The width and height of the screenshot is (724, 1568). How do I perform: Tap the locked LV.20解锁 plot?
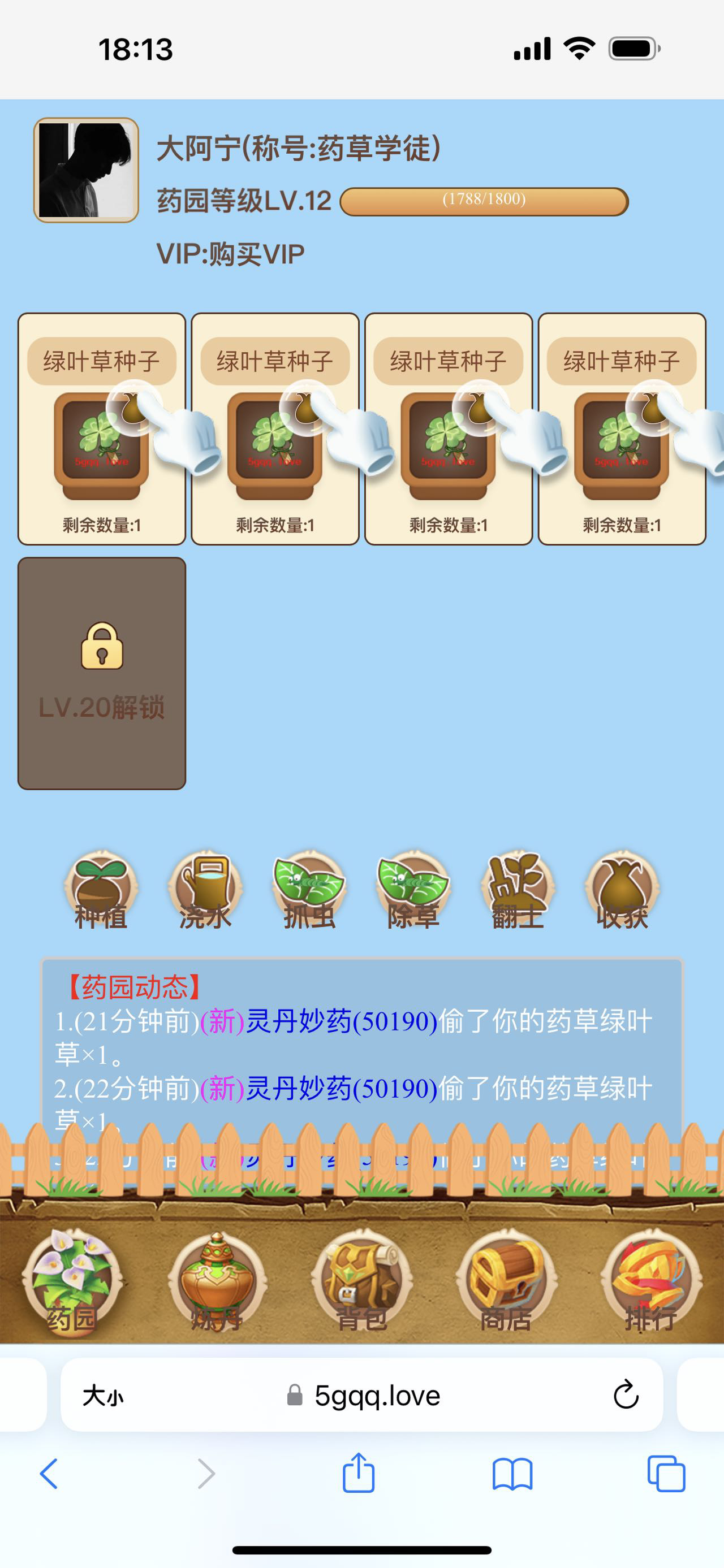pos(102,673)
